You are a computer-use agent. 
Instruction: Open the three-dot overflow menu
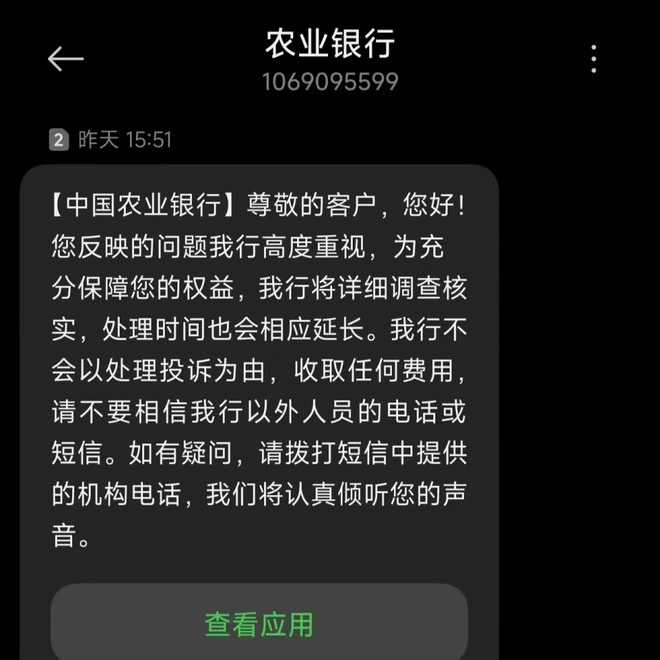point(594,60)
